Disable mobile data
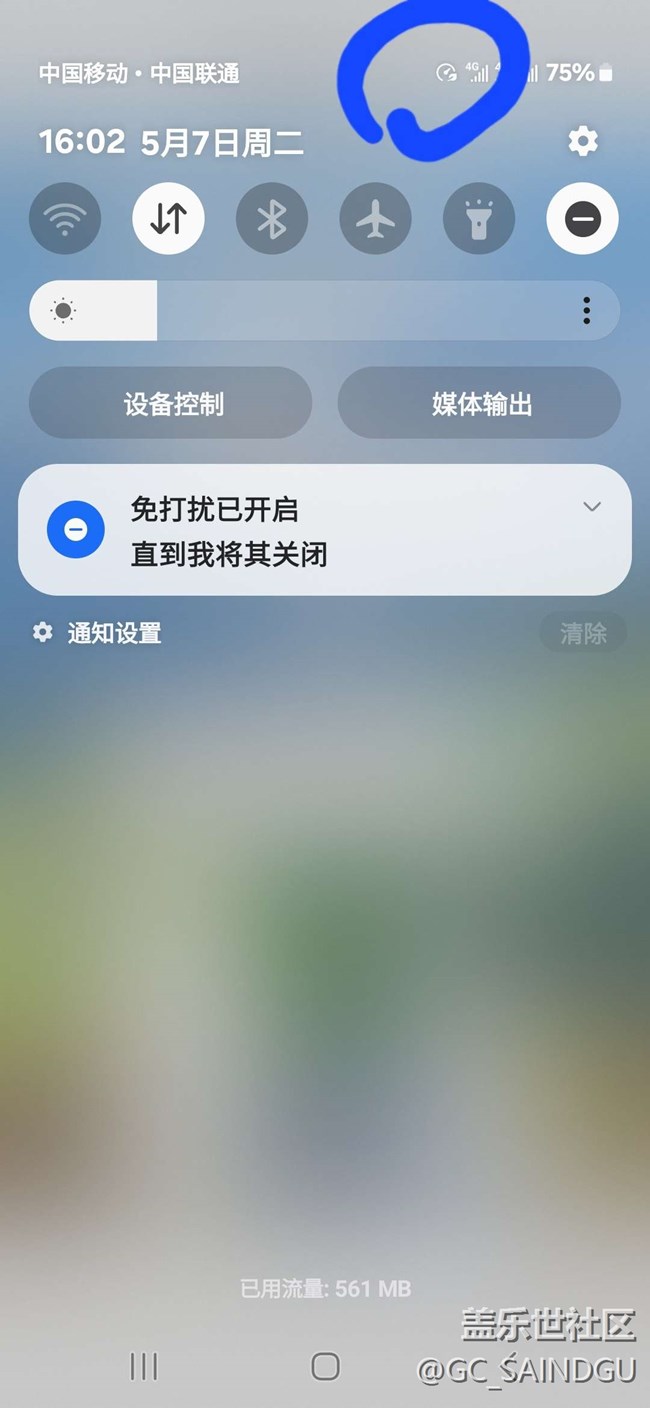This screenshot has height=1408, width=650. 168,218
